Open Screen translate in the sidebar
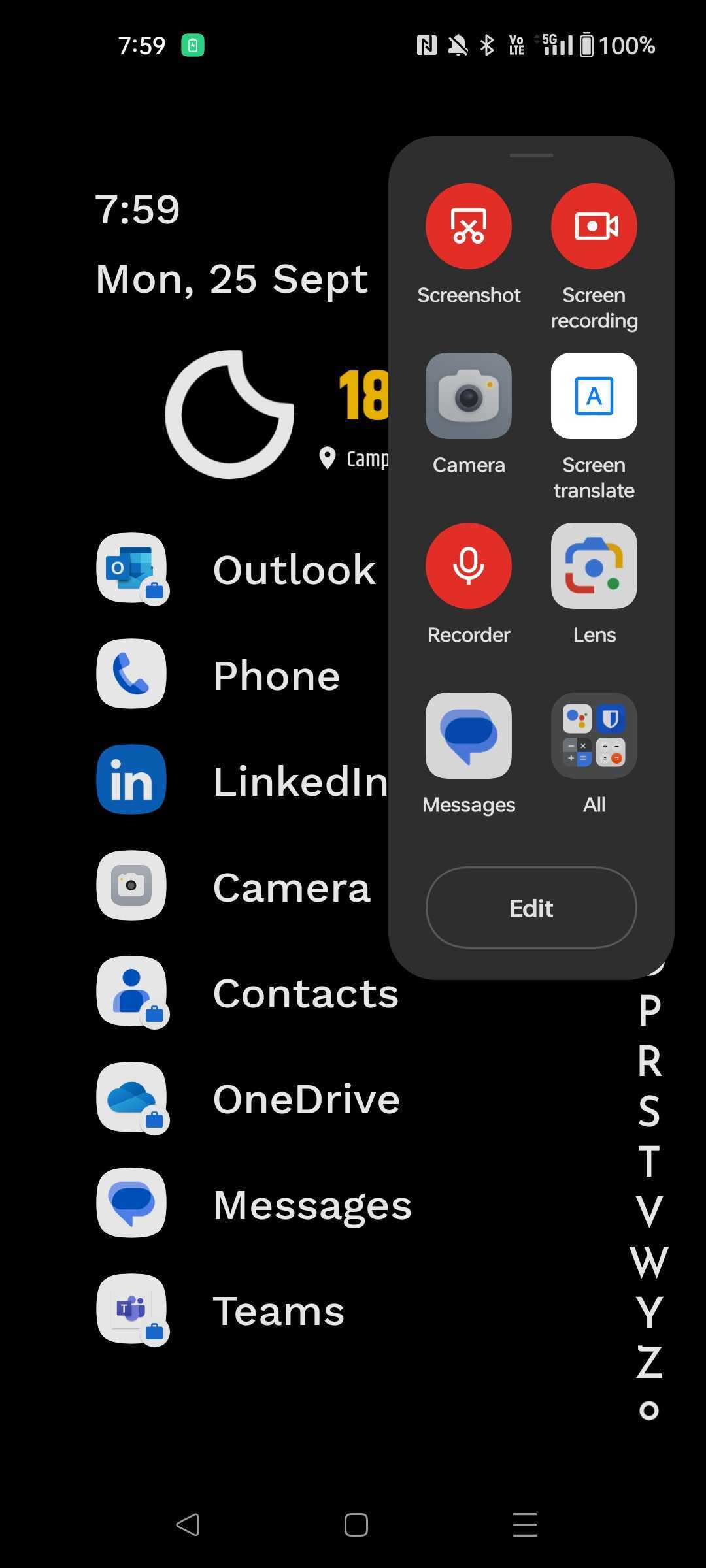Screen dimensions: 706x1568 click(594, 396)
